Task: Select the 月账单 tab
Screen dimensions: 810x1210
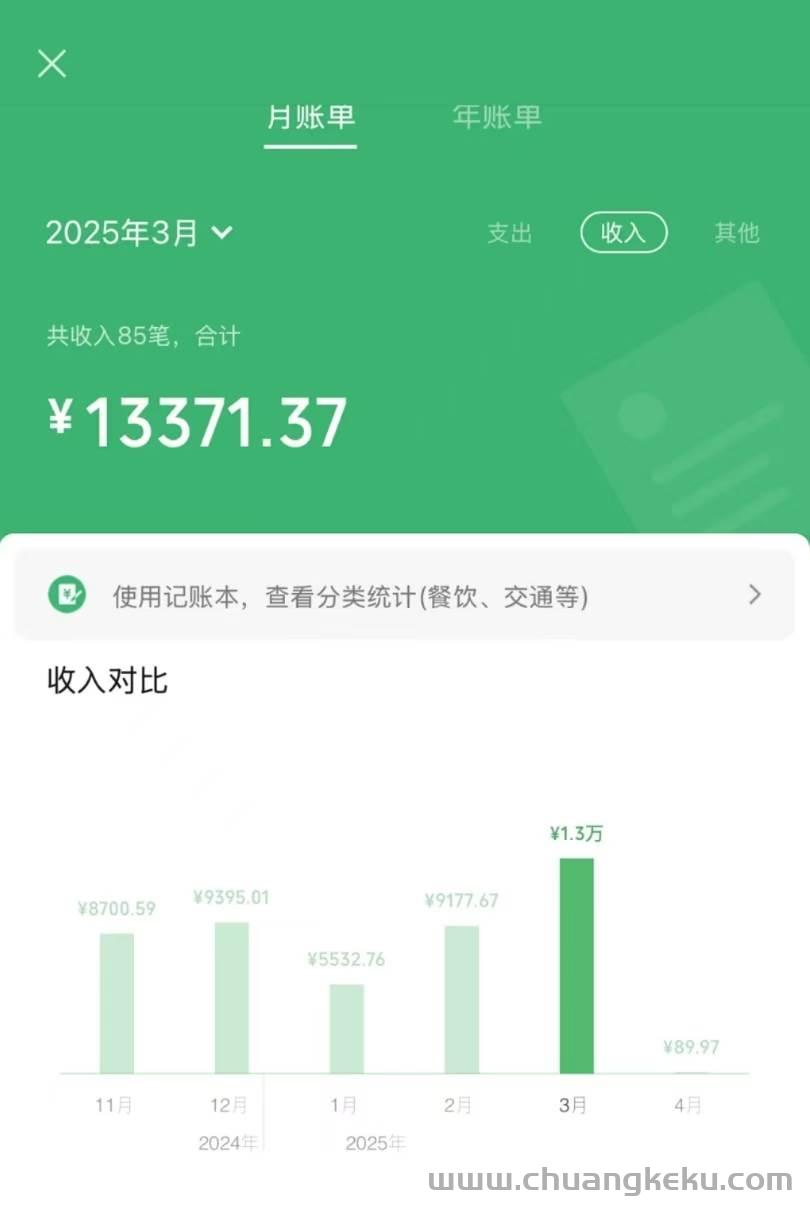Action: pyautogui.click(x=310, y=117)
